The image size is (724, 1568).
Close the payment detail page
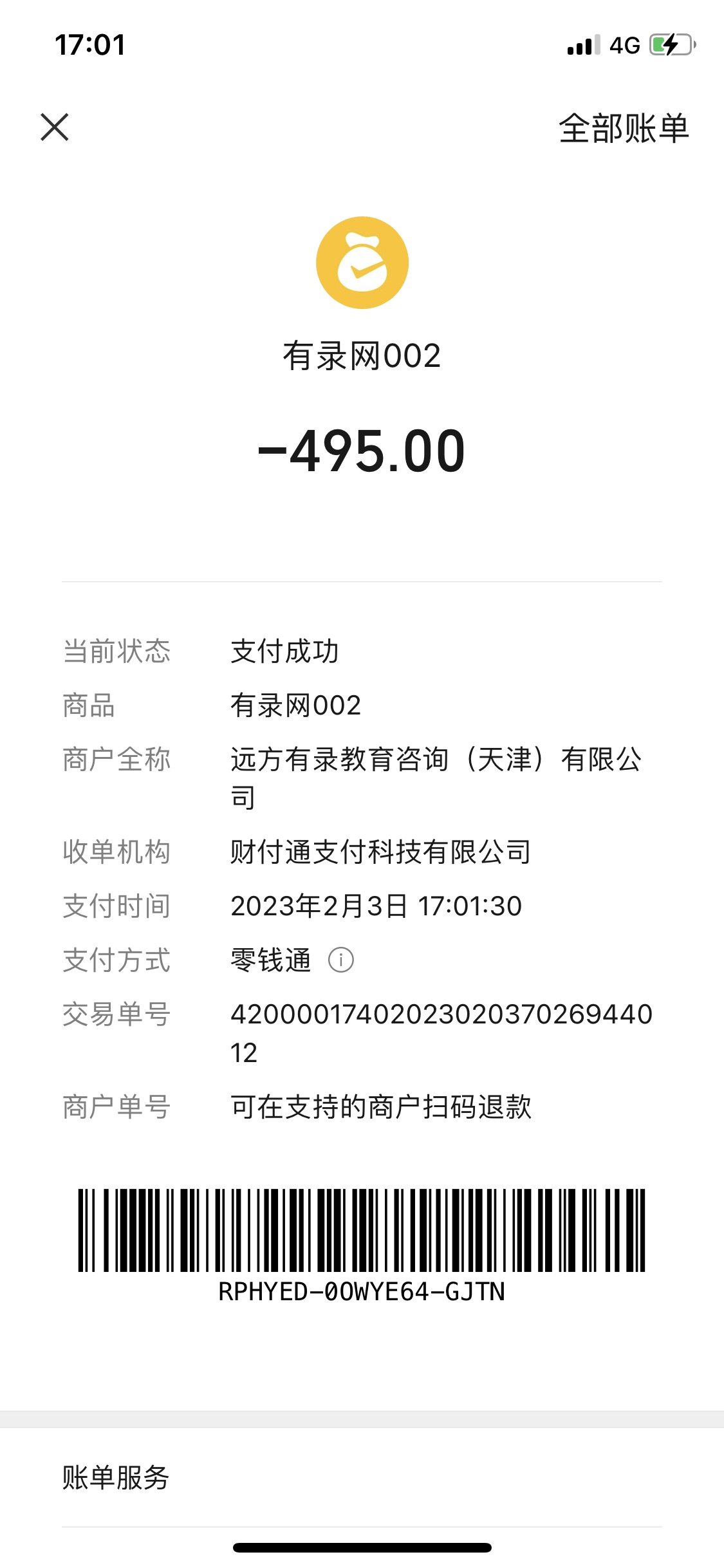click(x=55, y=127)
